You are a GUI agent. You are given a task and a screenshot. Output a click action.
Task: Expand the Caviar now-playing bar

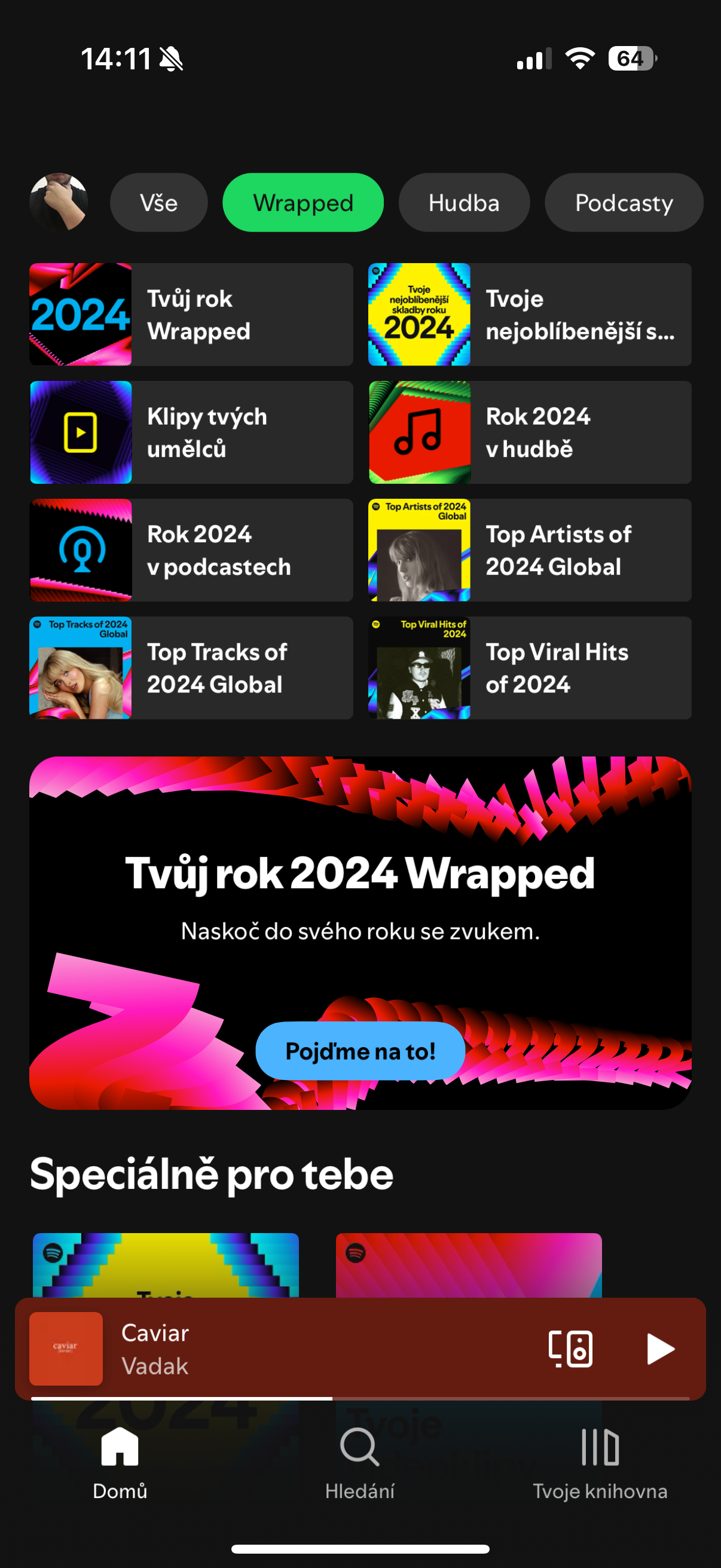304,1349
